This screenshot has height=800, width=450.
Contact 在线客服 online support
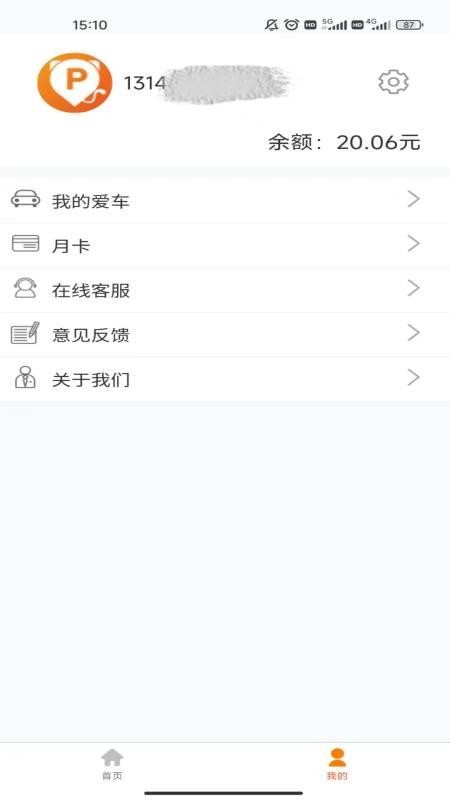tap(225, 290)
